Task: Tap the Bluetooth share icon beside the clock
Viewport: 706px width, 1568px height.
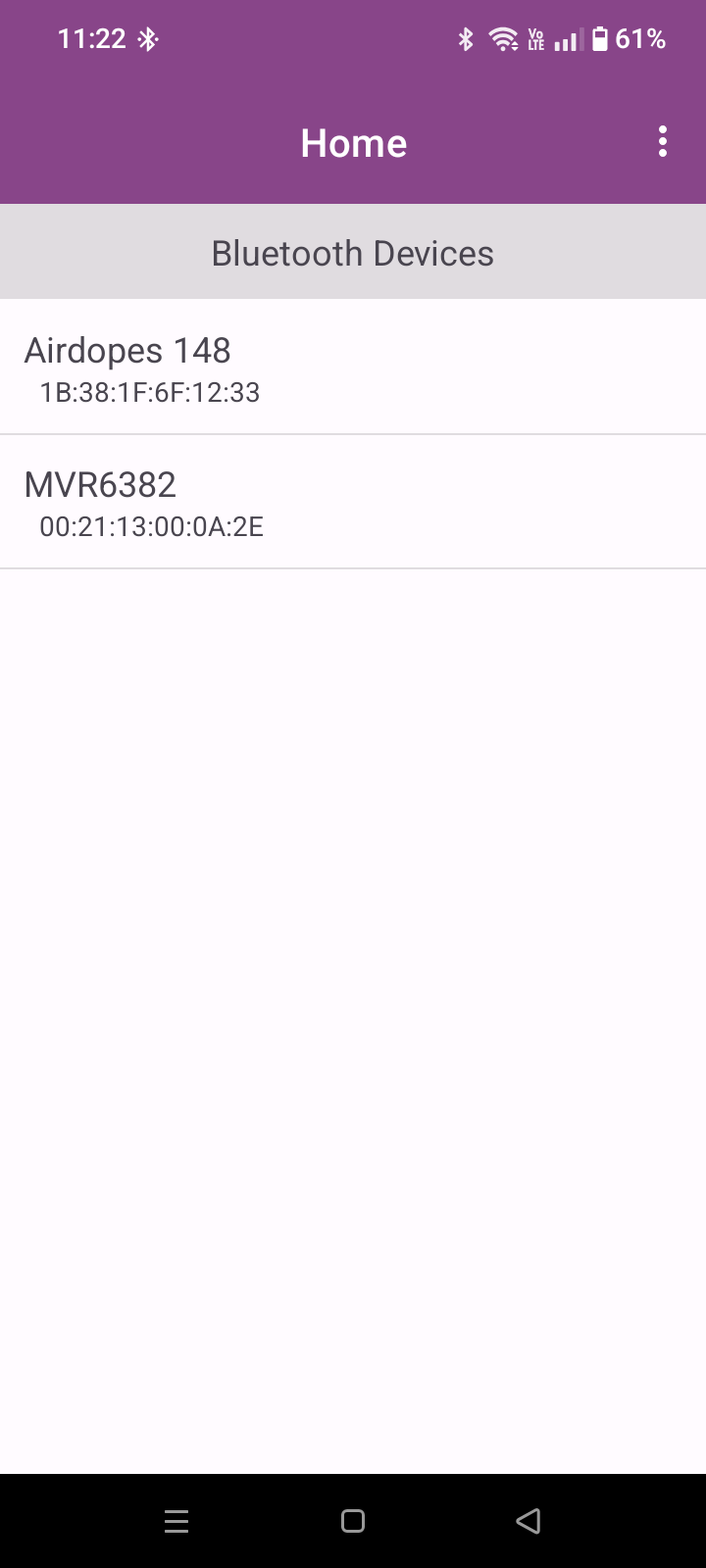Action: tap(147, 38)
